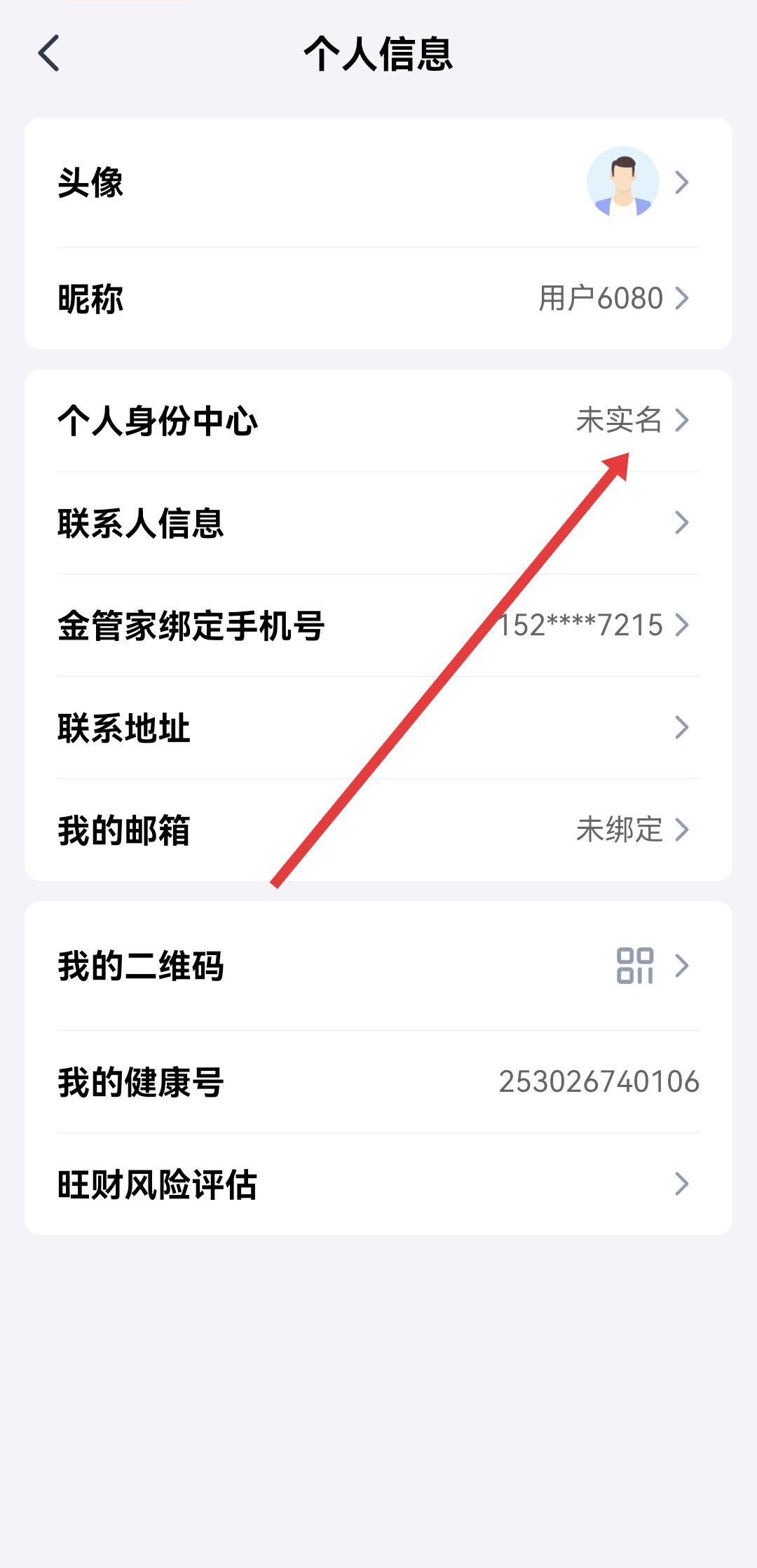
Task: Open 联系地址 row
Action: coord(378,728)
